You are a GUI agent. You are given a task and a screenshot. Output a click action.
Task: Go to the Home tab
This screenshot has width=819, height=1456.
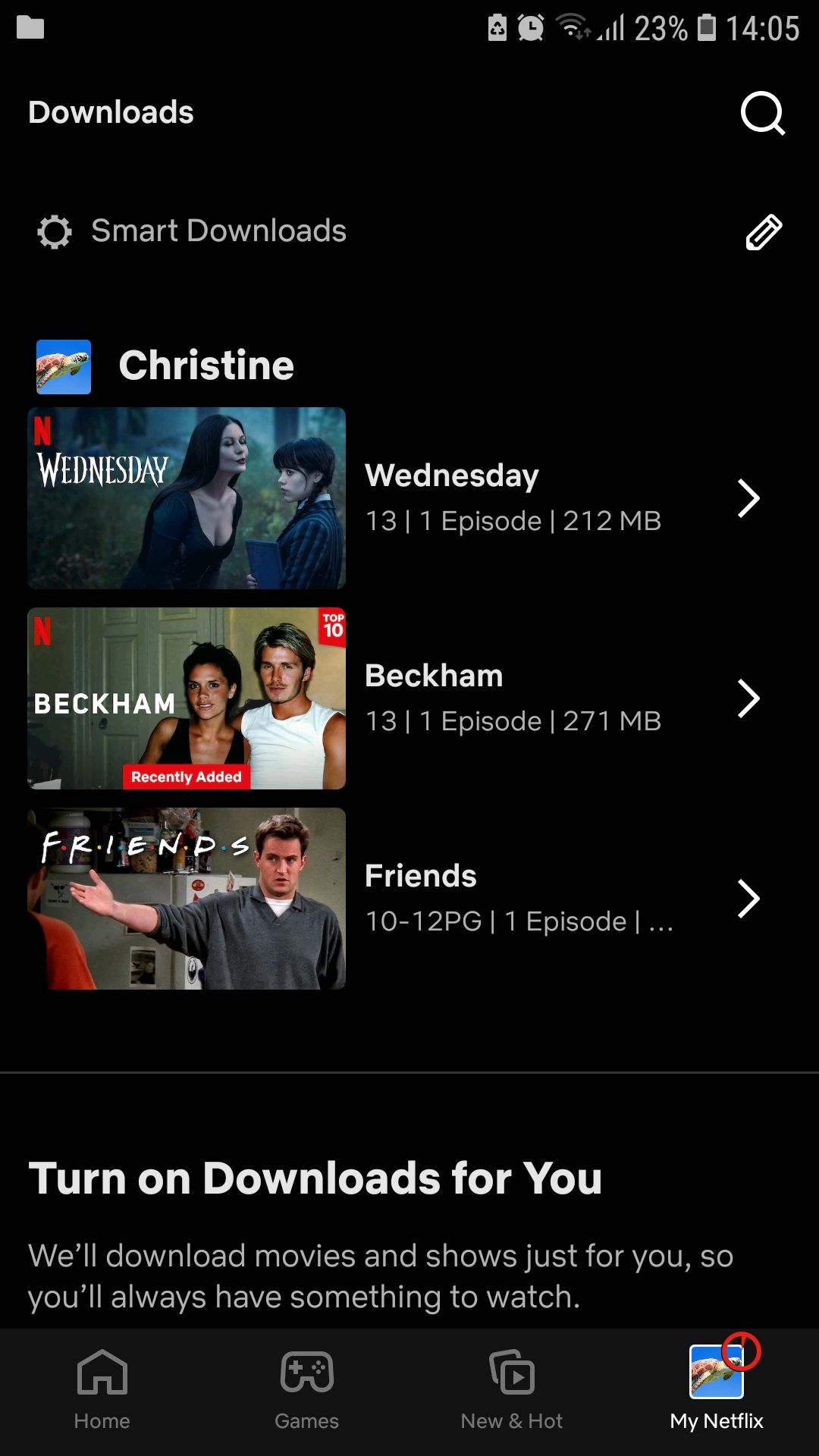pos(102,1389)
